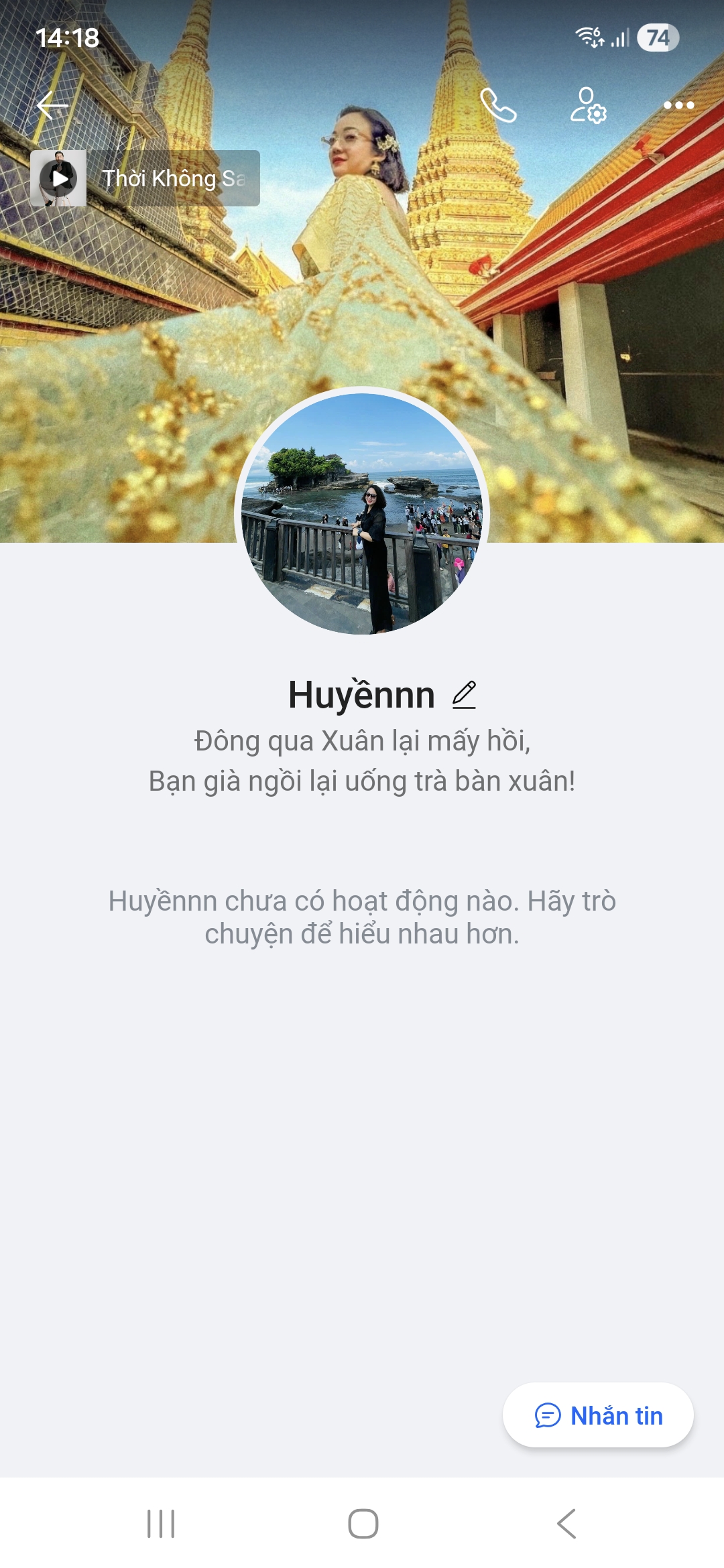Viewport: 724px width, 1568px height.
Task: Play the song Thời Không Sa
Action: tap(59, 178)
